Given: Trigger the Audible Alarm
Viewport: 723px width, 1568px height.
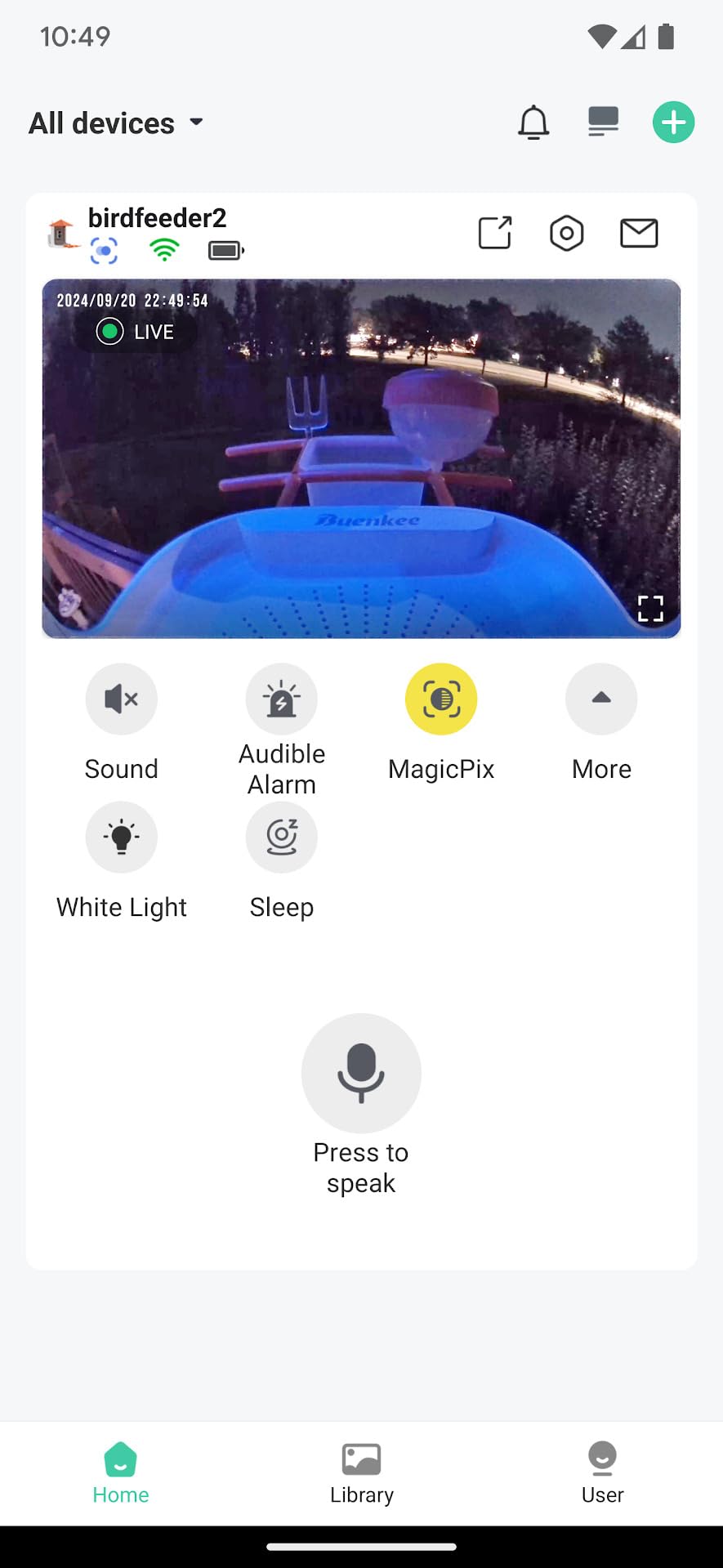Looking at the screenshot, I should click(282, 699).
